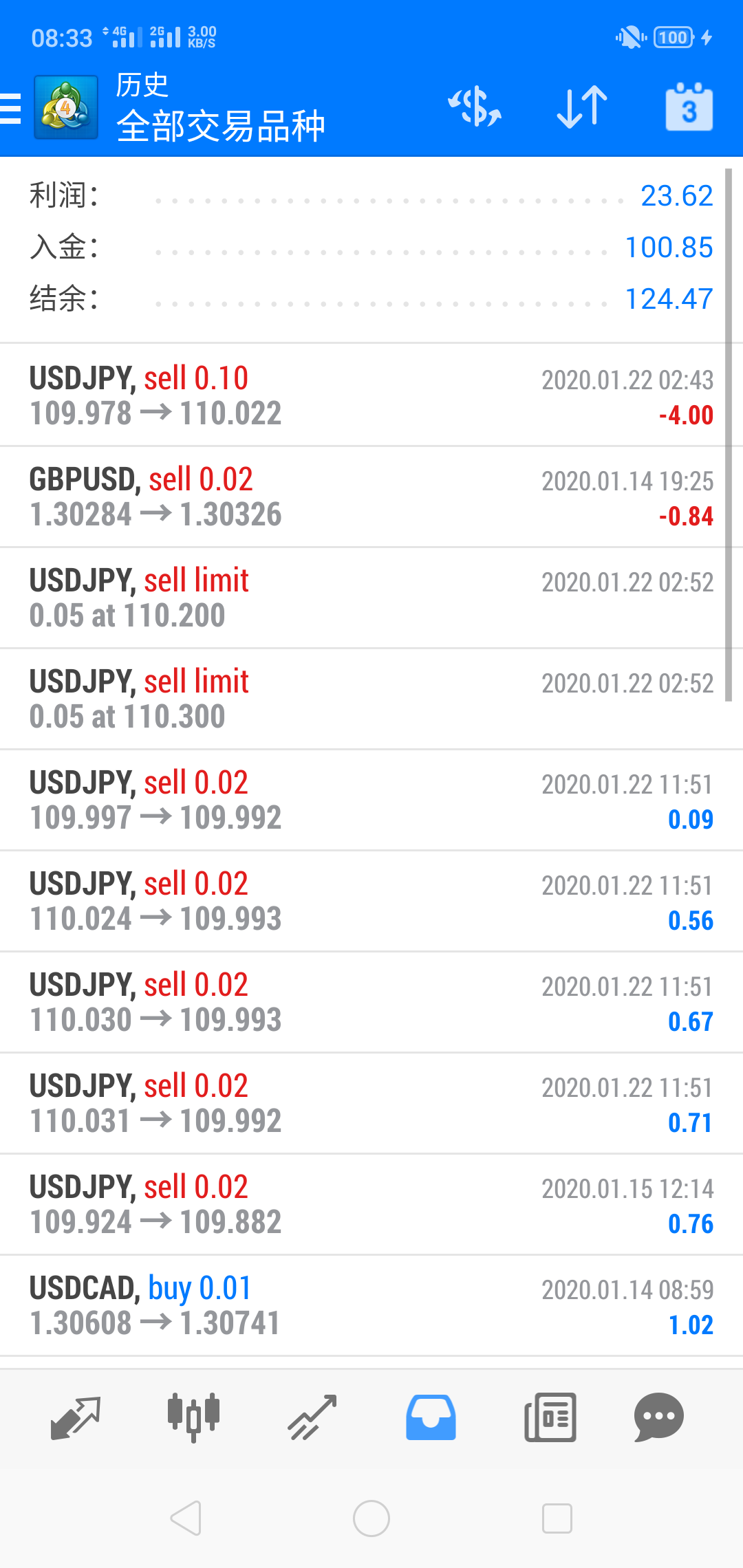
Task: Expand the USDJPY trade with profit 0.71
Action: pyautogui.click(x=371, y=1104)
